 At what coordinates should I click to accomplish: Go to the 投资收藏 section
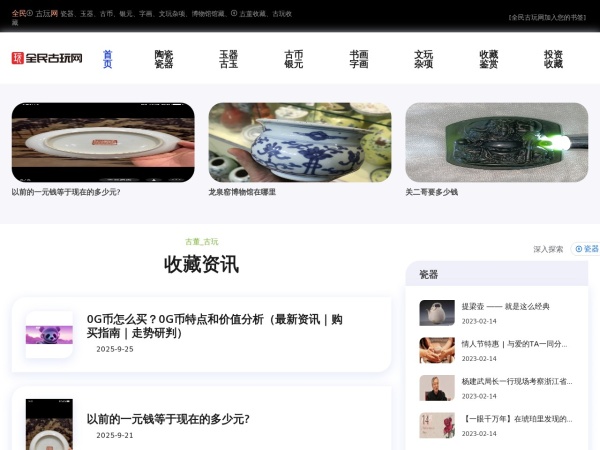coord(553,59)
